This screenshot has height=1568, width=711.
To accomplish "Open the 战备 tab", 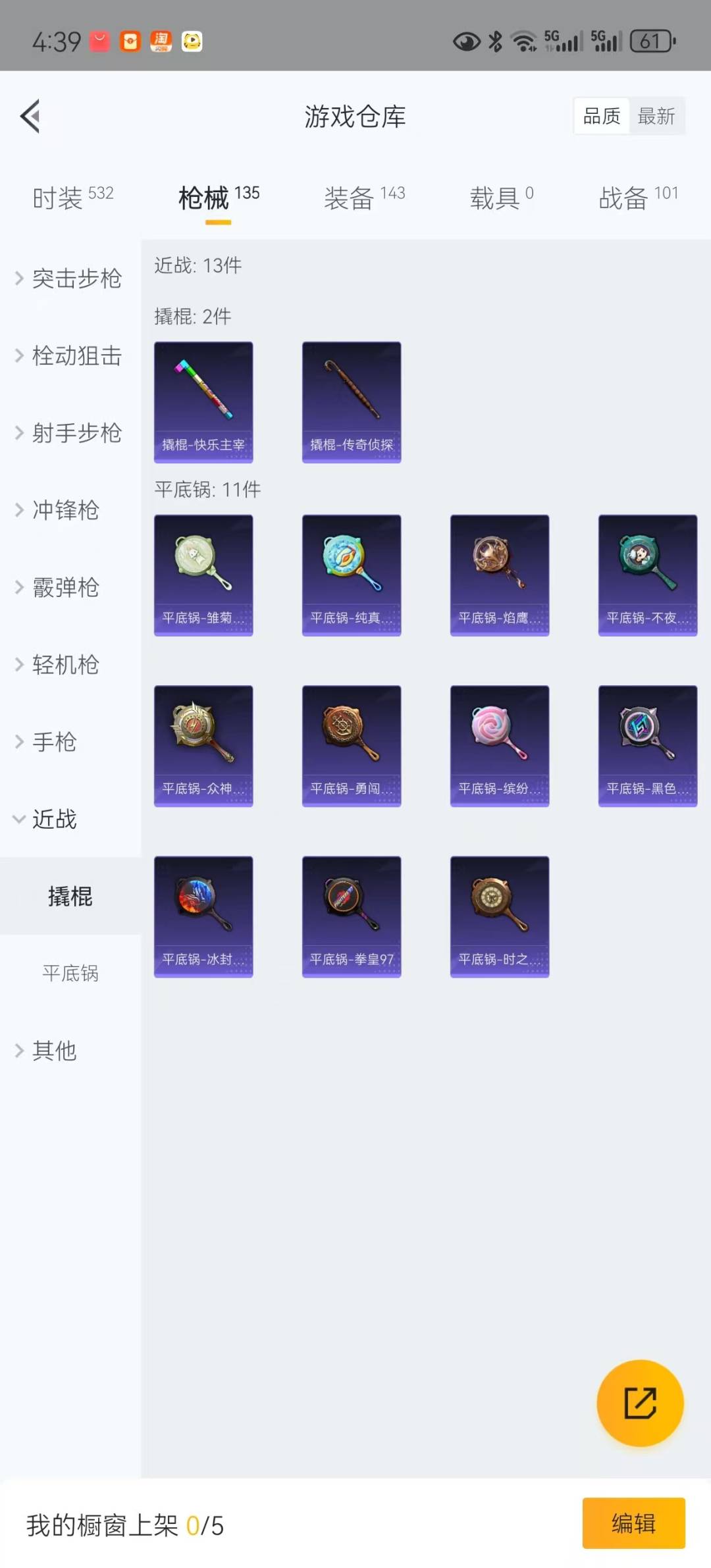I will (638, 197).
